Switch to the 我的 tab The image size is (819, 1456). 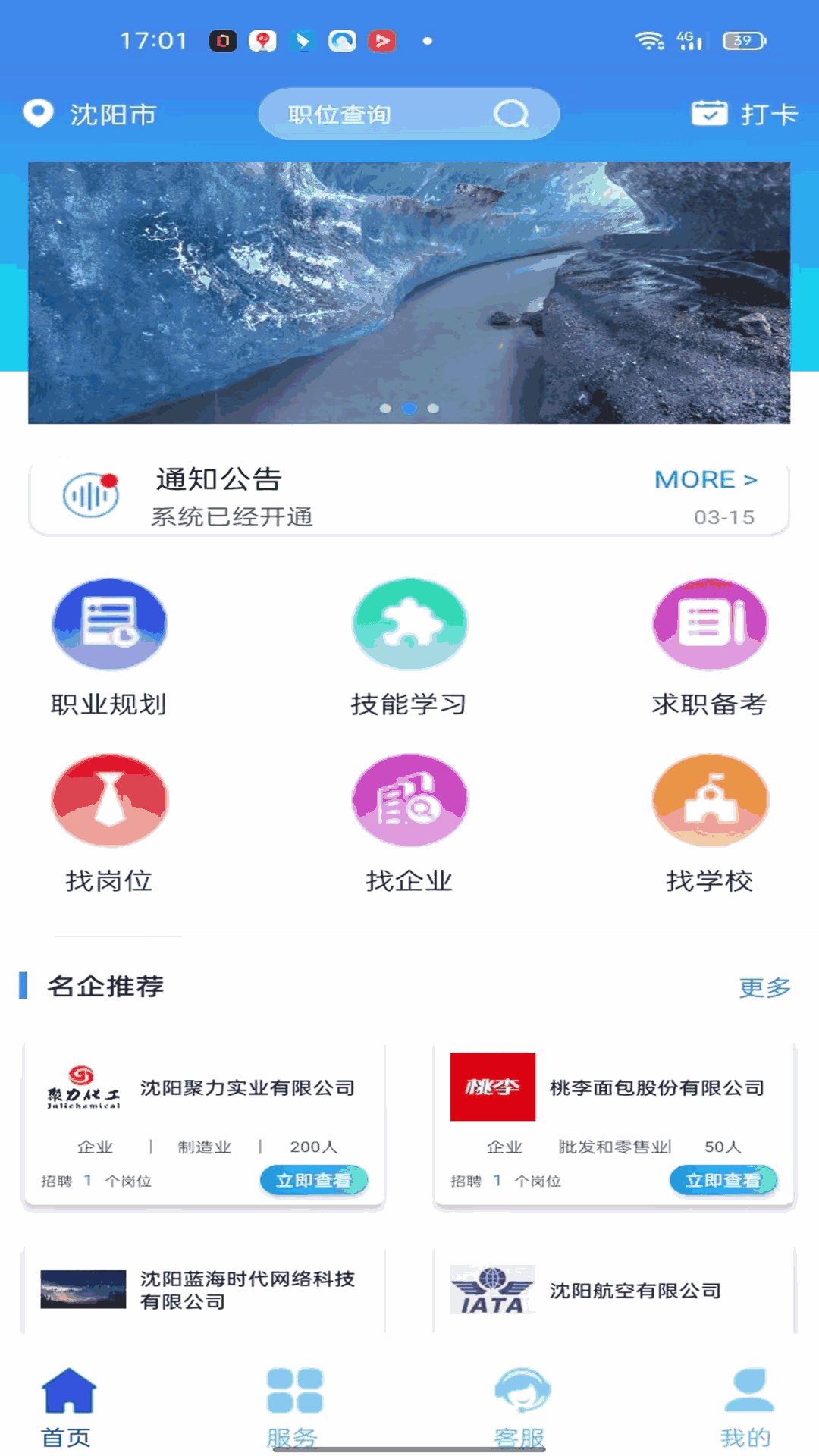[x=746, y=1407]
